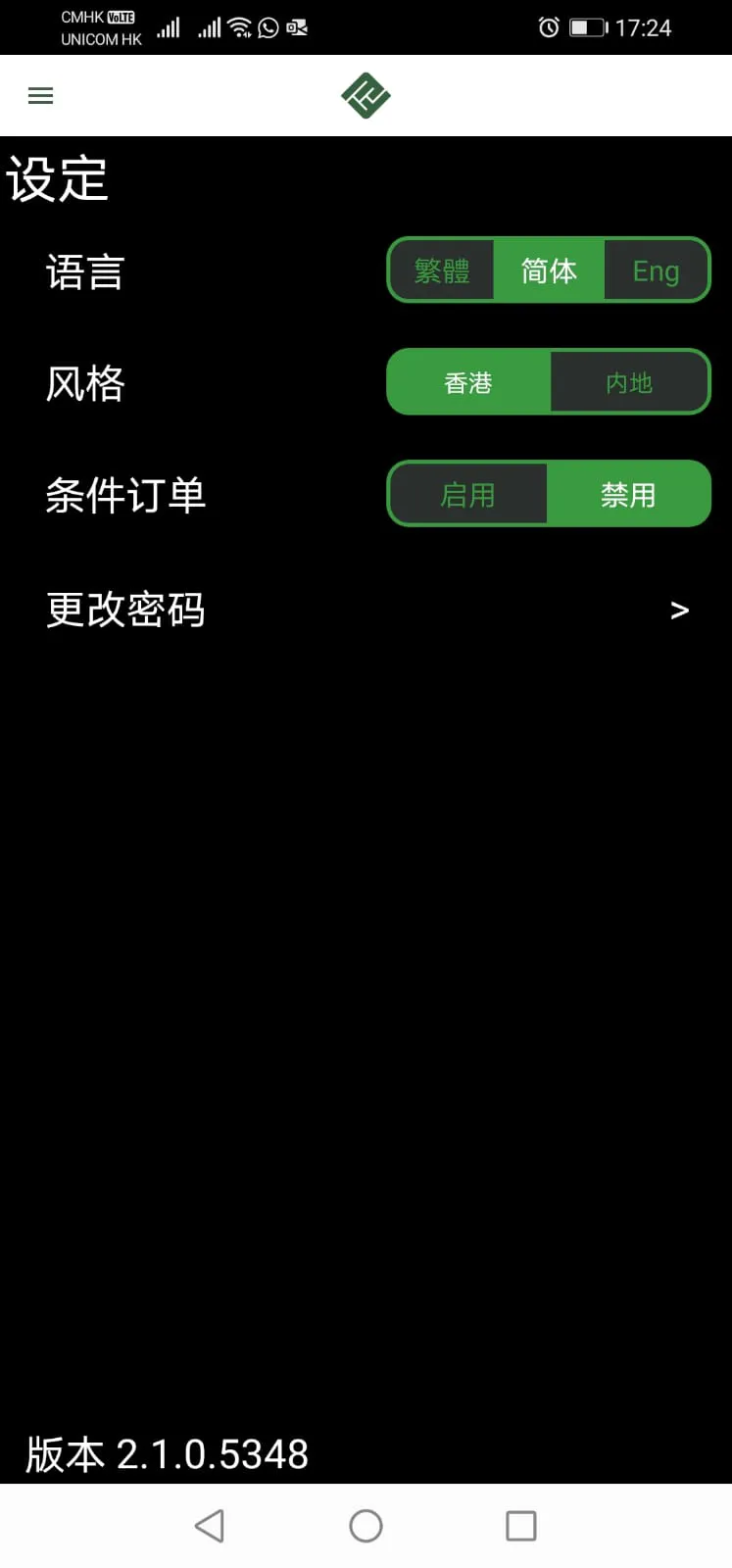Open 更改密码 row
This screenshot has width=732, height=1568.
pyautogui.click(x=366, y=610)
